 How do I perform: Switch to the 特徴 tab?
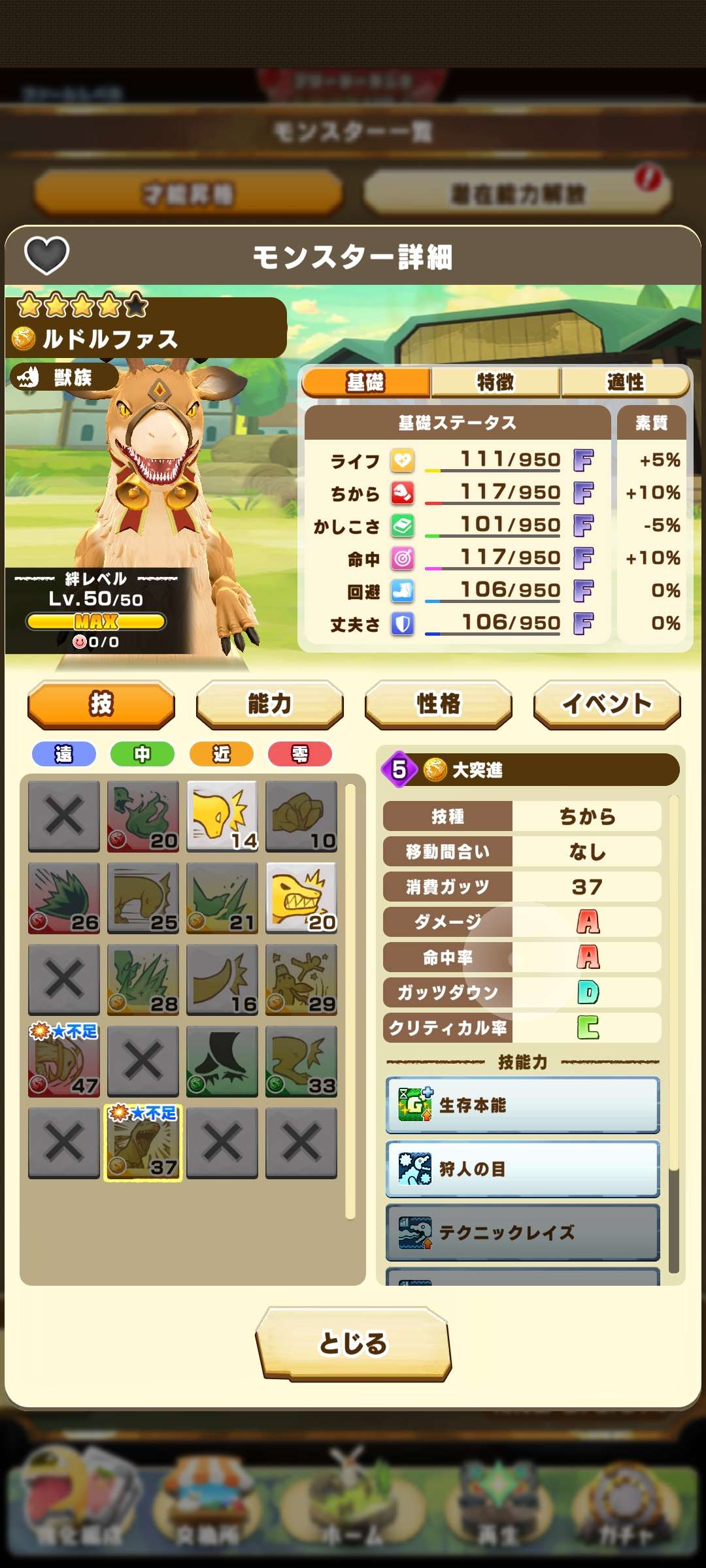pyautogui.click(x=496, y=382)
